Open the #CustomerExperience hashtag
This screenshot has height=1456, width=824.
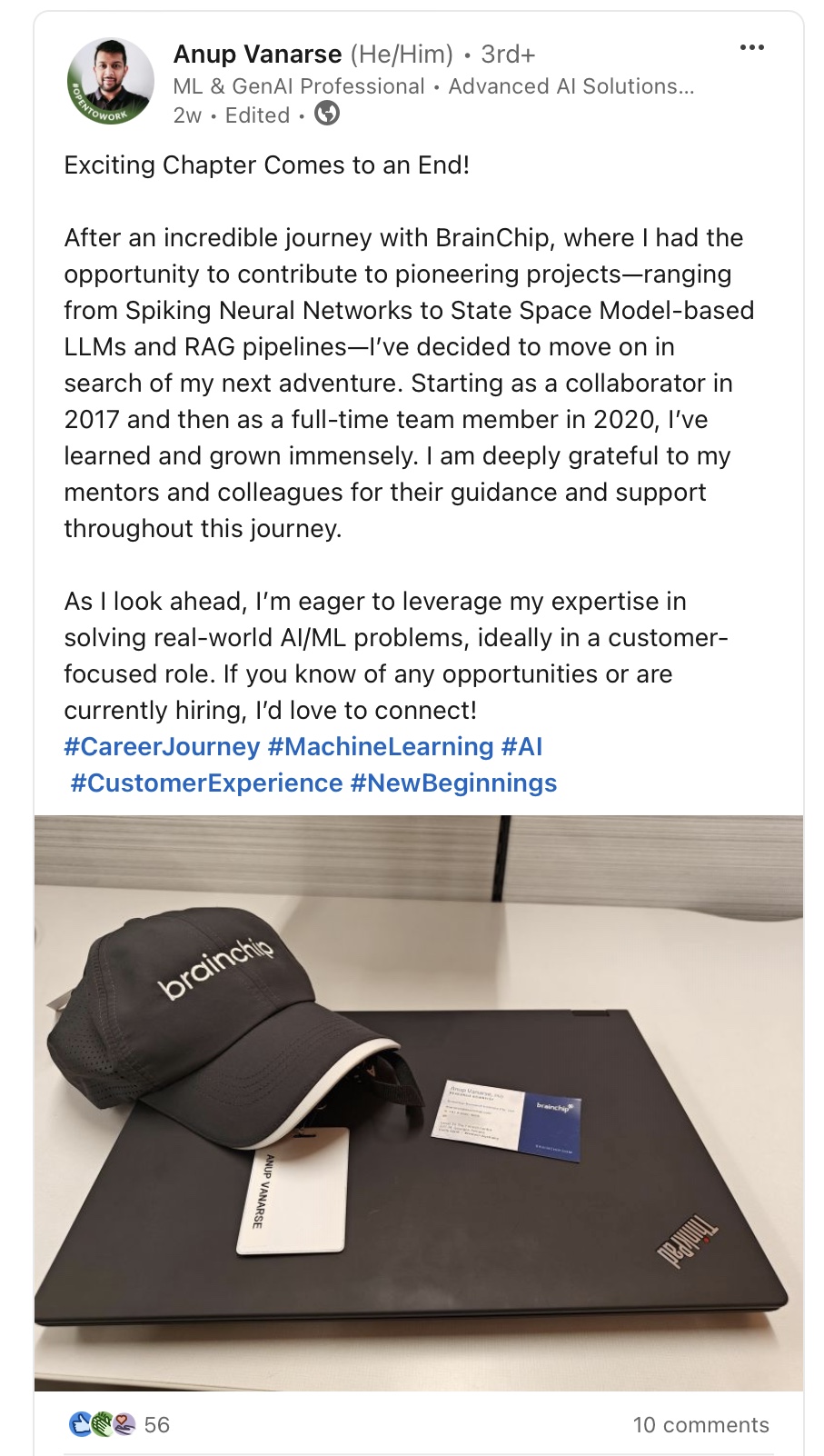tap(207, 783)
